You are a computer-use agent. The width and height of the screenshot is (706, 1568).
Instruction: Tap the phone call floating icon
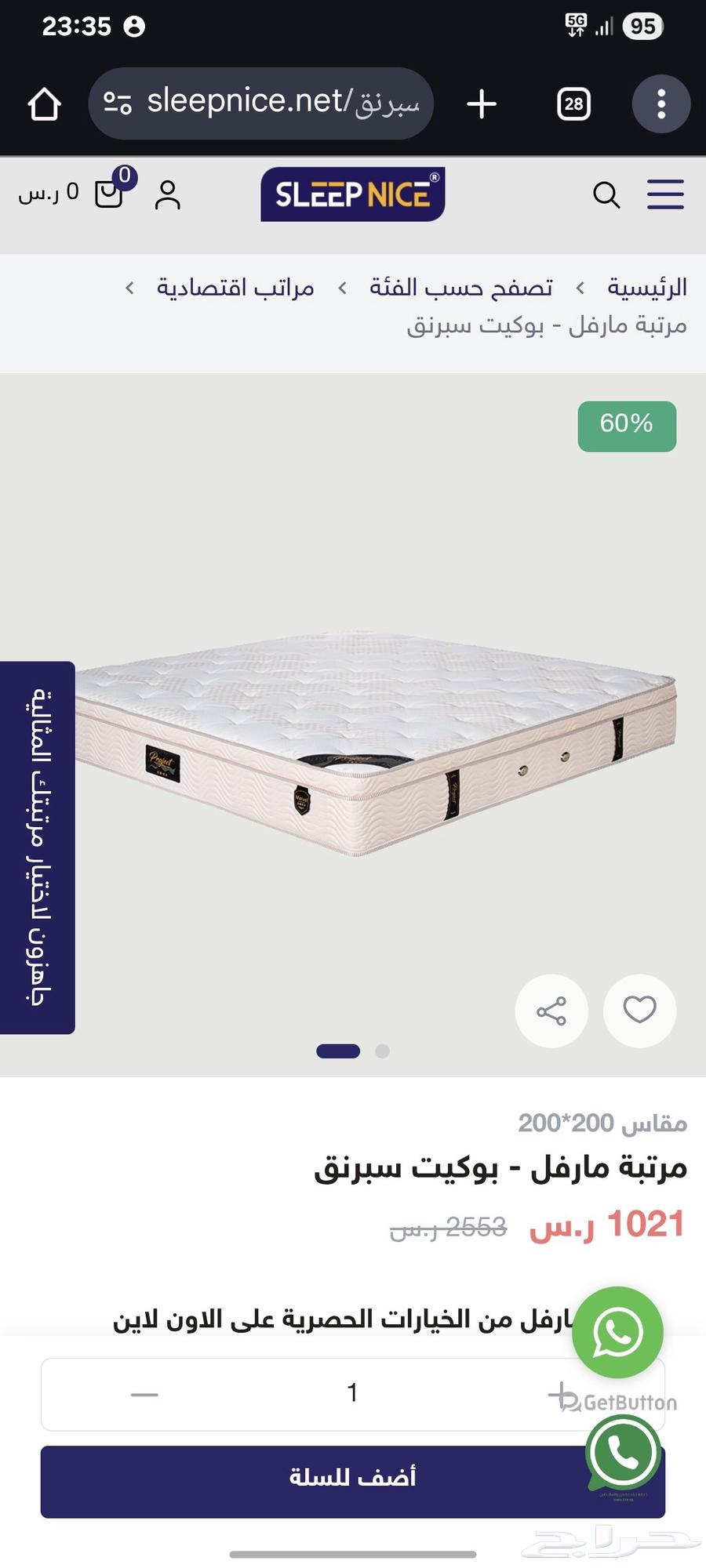coord(622,1453)
